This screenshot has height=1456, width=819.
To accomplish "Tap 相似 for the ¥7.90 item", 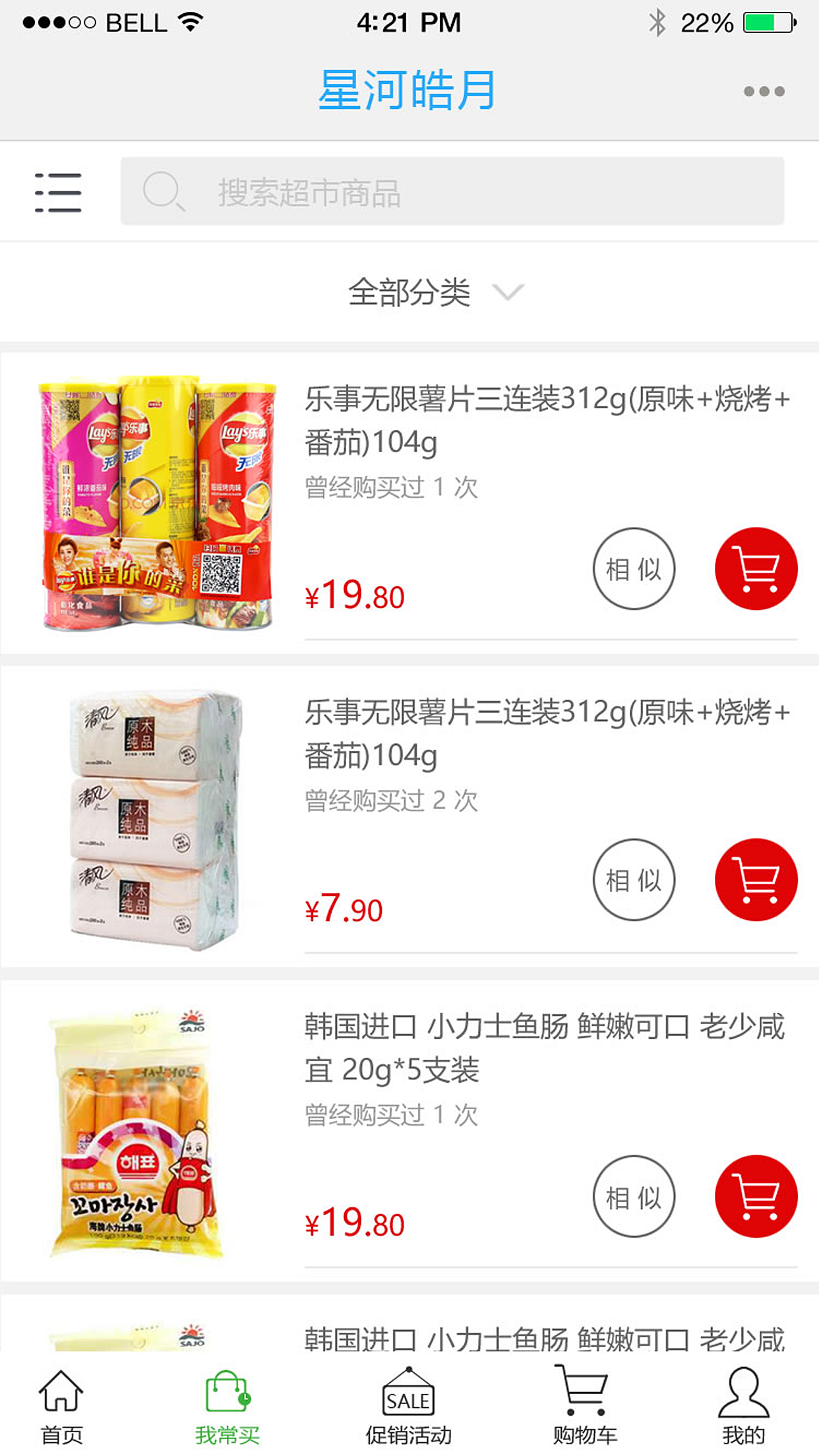I will (x=634, y=880).
